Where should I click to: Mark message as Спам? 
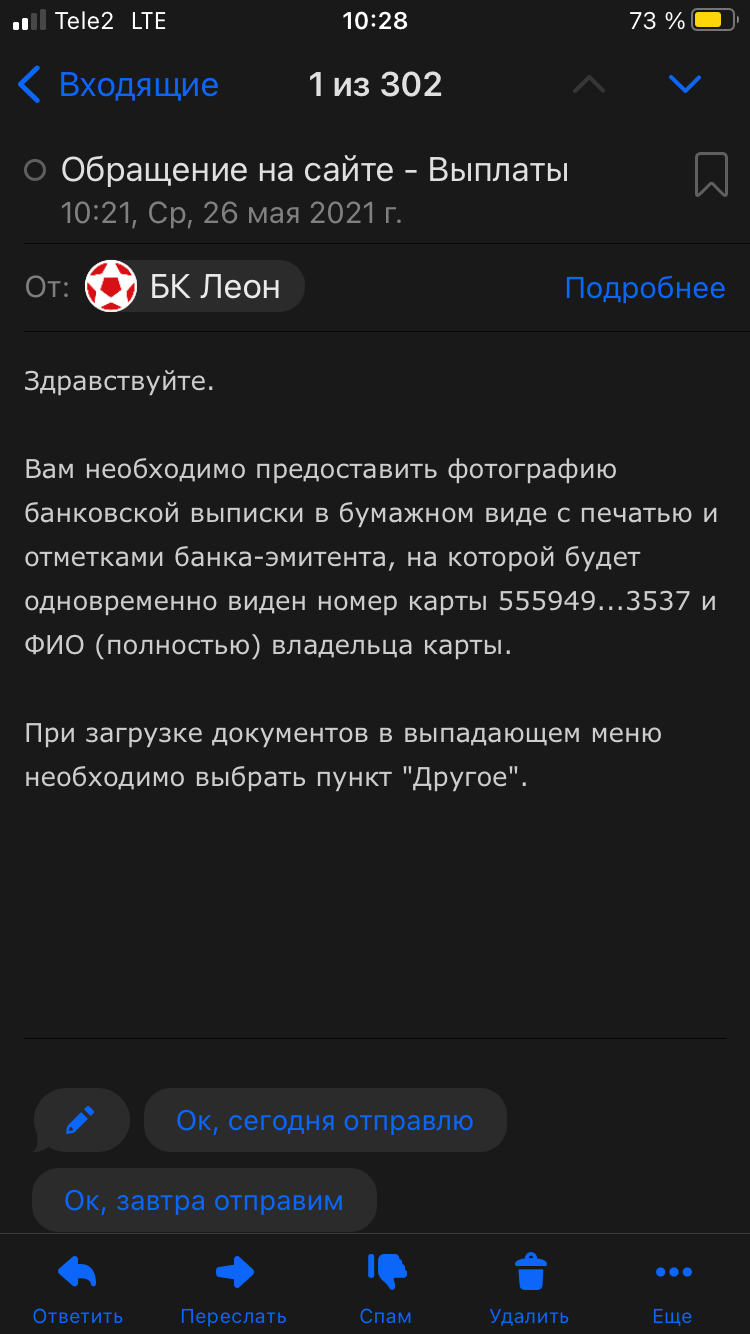[386, 1287]
